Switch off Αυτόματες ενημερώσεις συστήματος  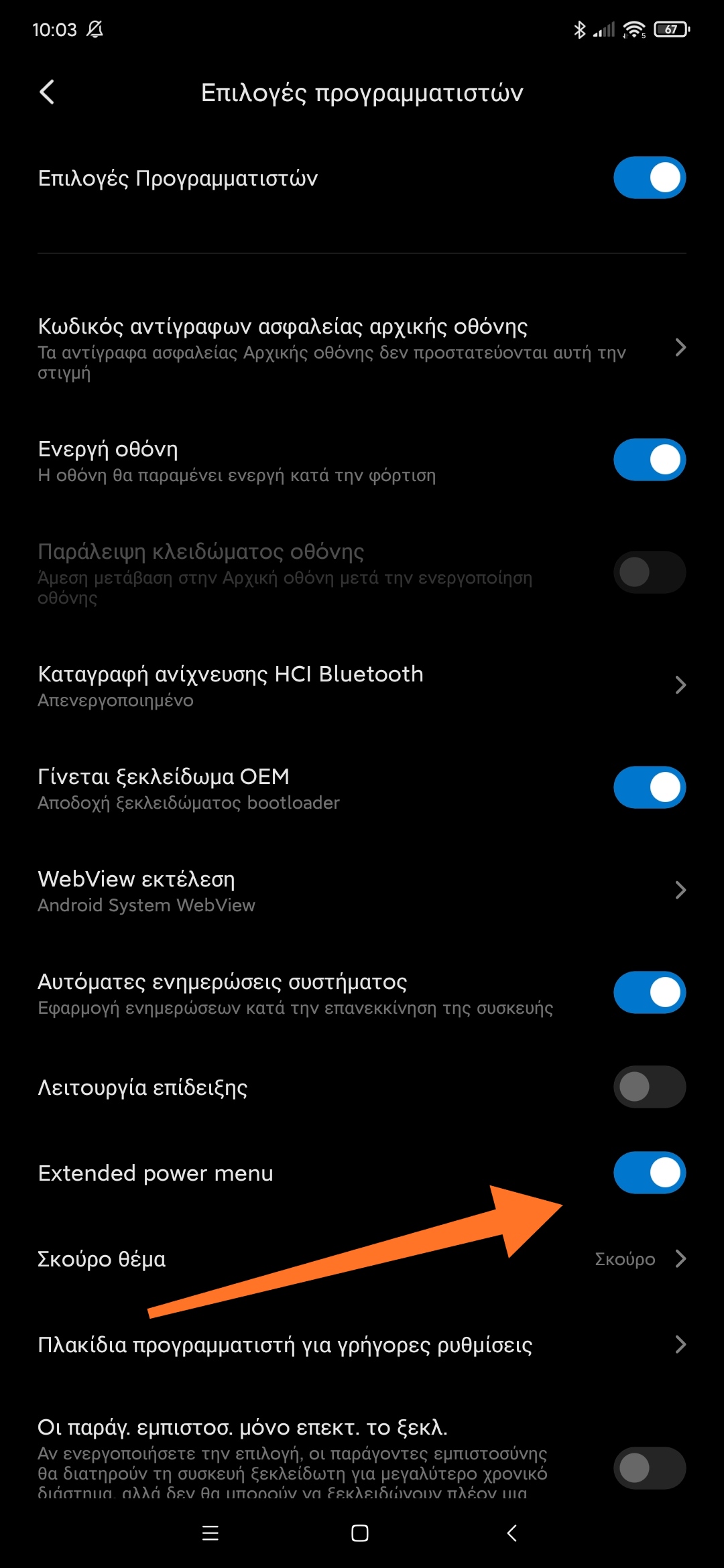click(x=649, y=992)
